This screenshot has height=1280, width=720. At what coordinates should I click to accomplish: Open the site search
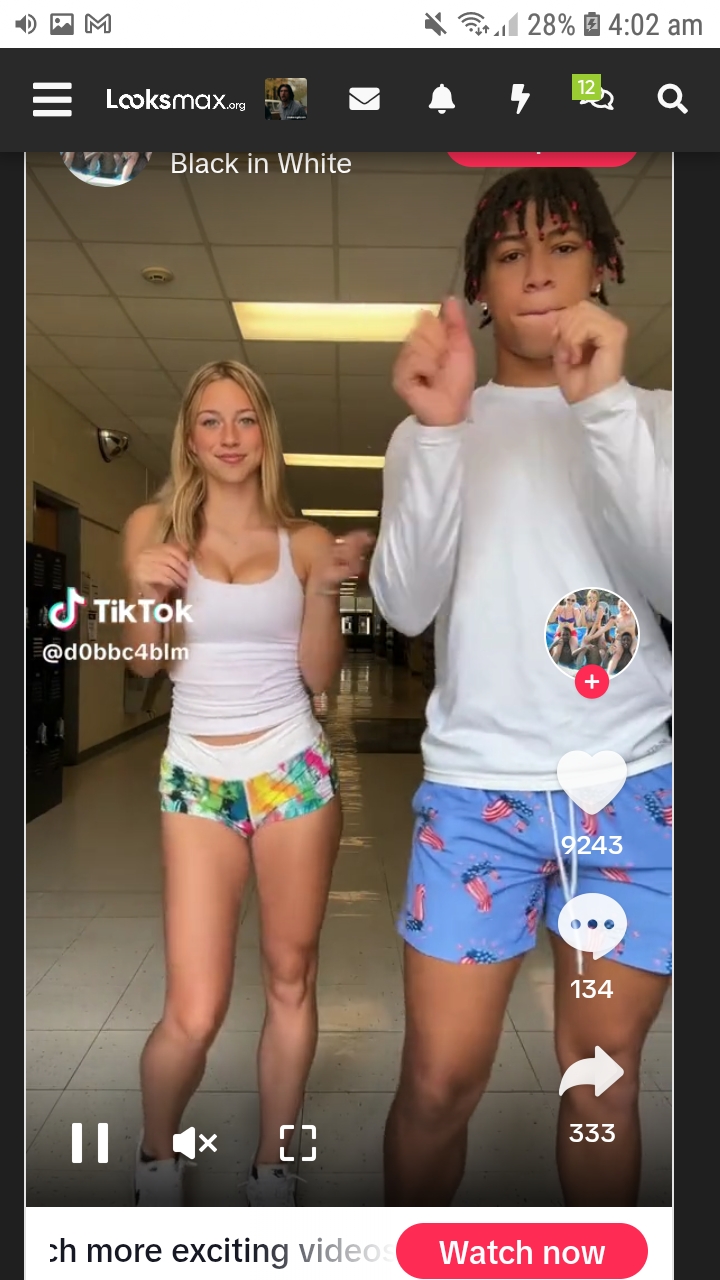tap(673, 99)
